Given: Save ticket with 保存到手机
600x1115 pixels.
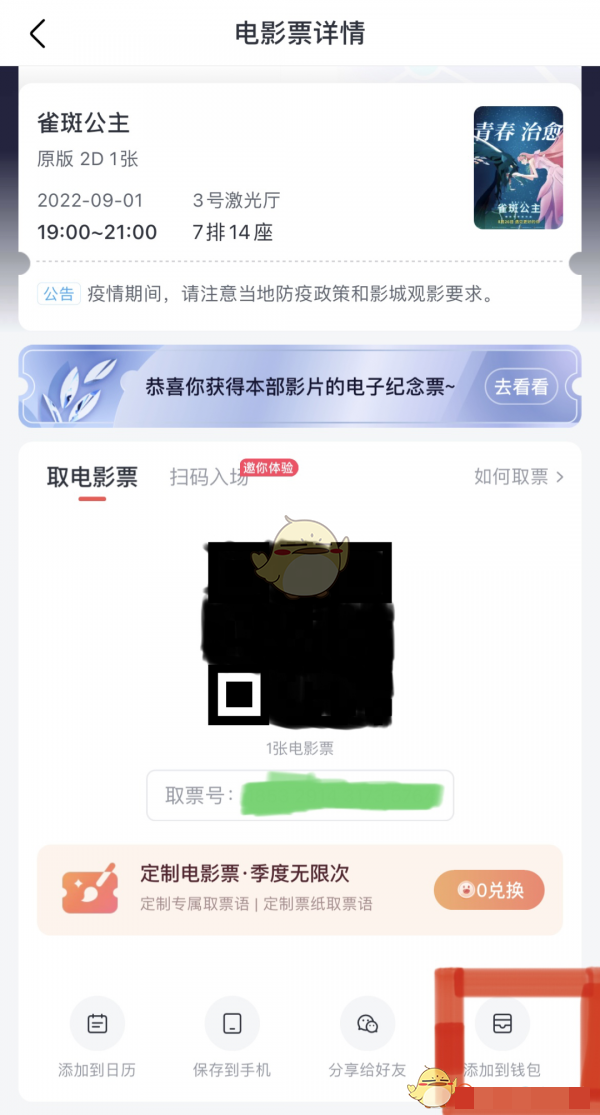Looking at the screenshot, I should [232, 1024].
